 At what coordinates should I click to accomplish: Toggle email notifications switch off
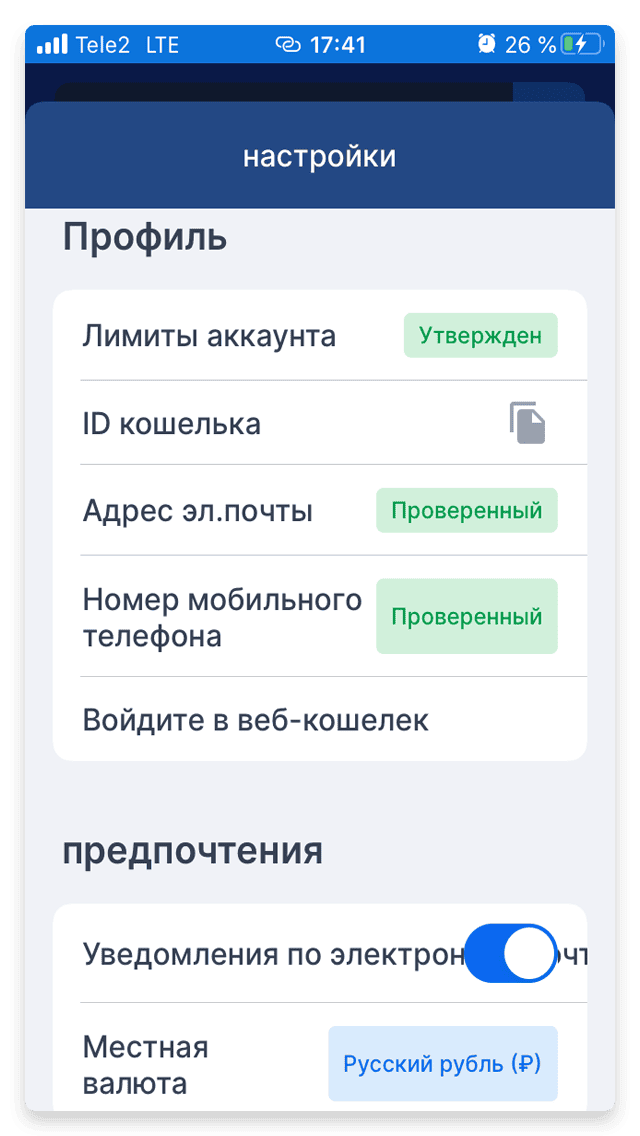point(510,953)
